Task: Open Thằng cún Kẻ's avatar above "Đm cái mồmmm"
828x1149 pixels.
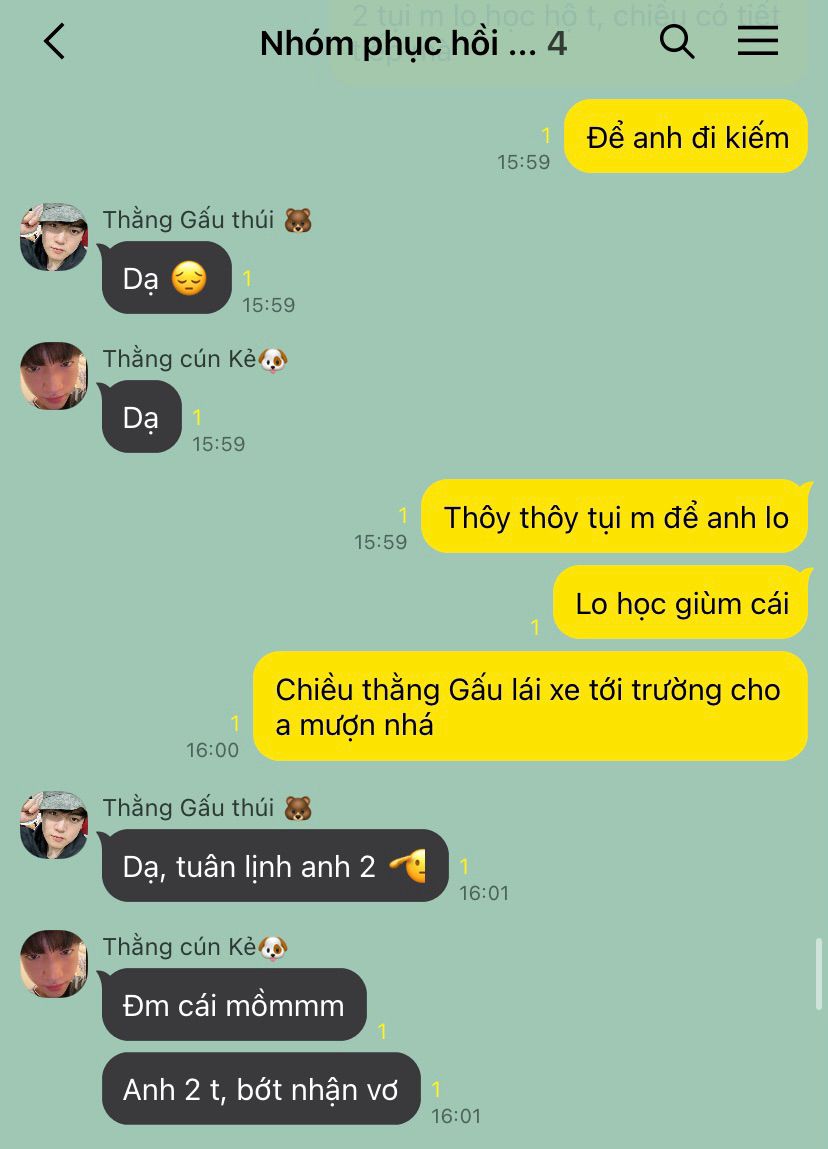Action: 54,963
